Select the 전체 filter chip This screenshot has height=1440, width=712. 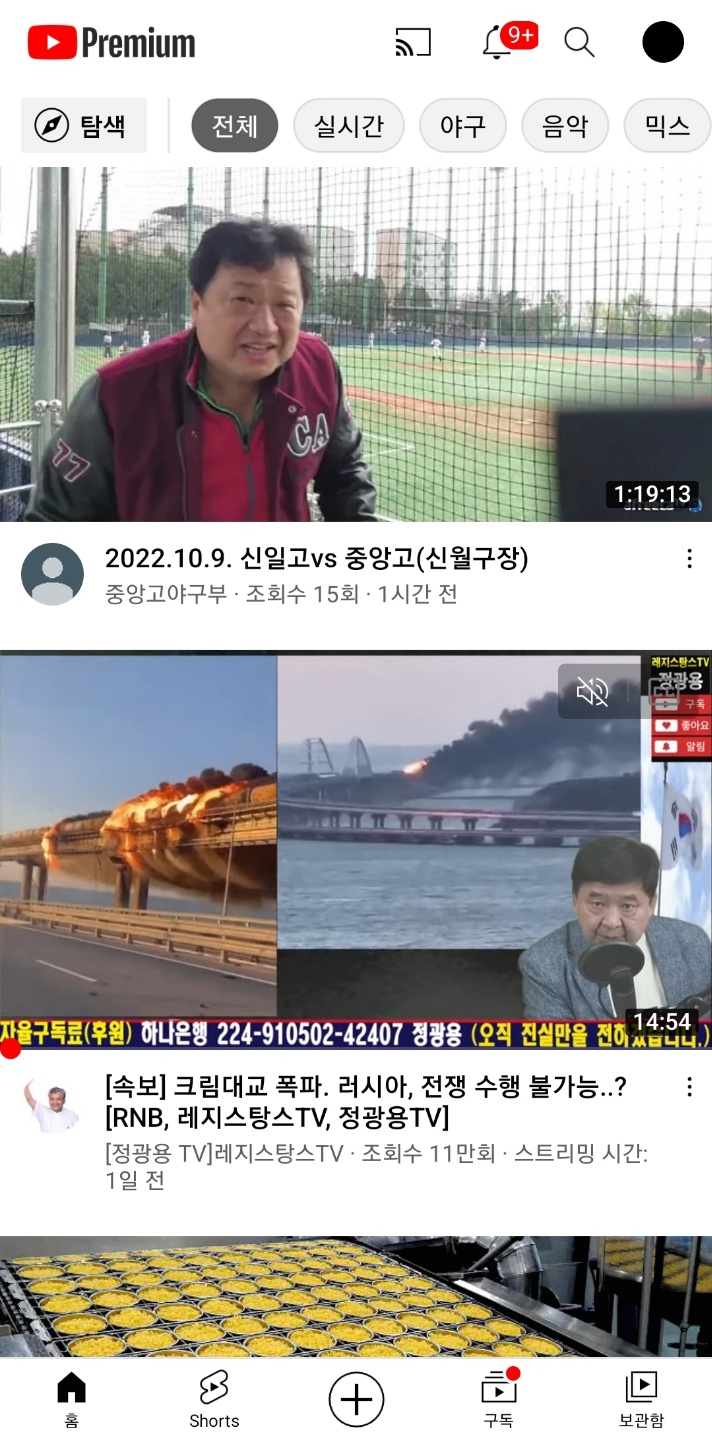pyautogui.click(x=234, y=126)
